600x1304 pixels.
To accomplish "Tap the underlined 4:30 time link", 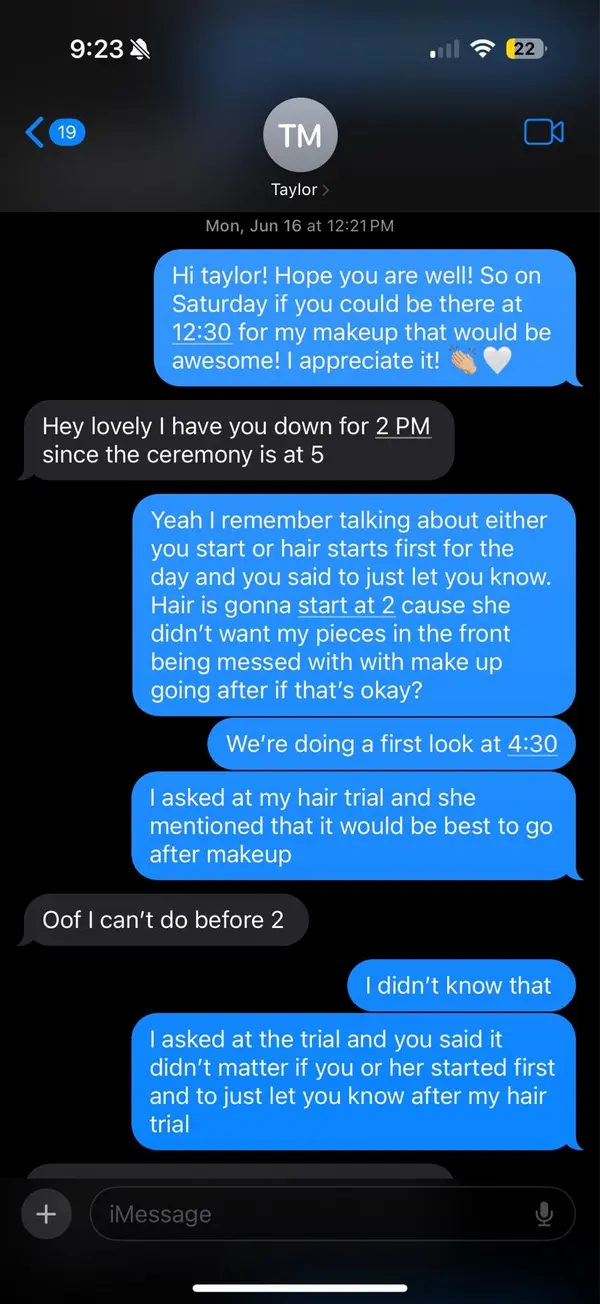I will tap(532, 744).
